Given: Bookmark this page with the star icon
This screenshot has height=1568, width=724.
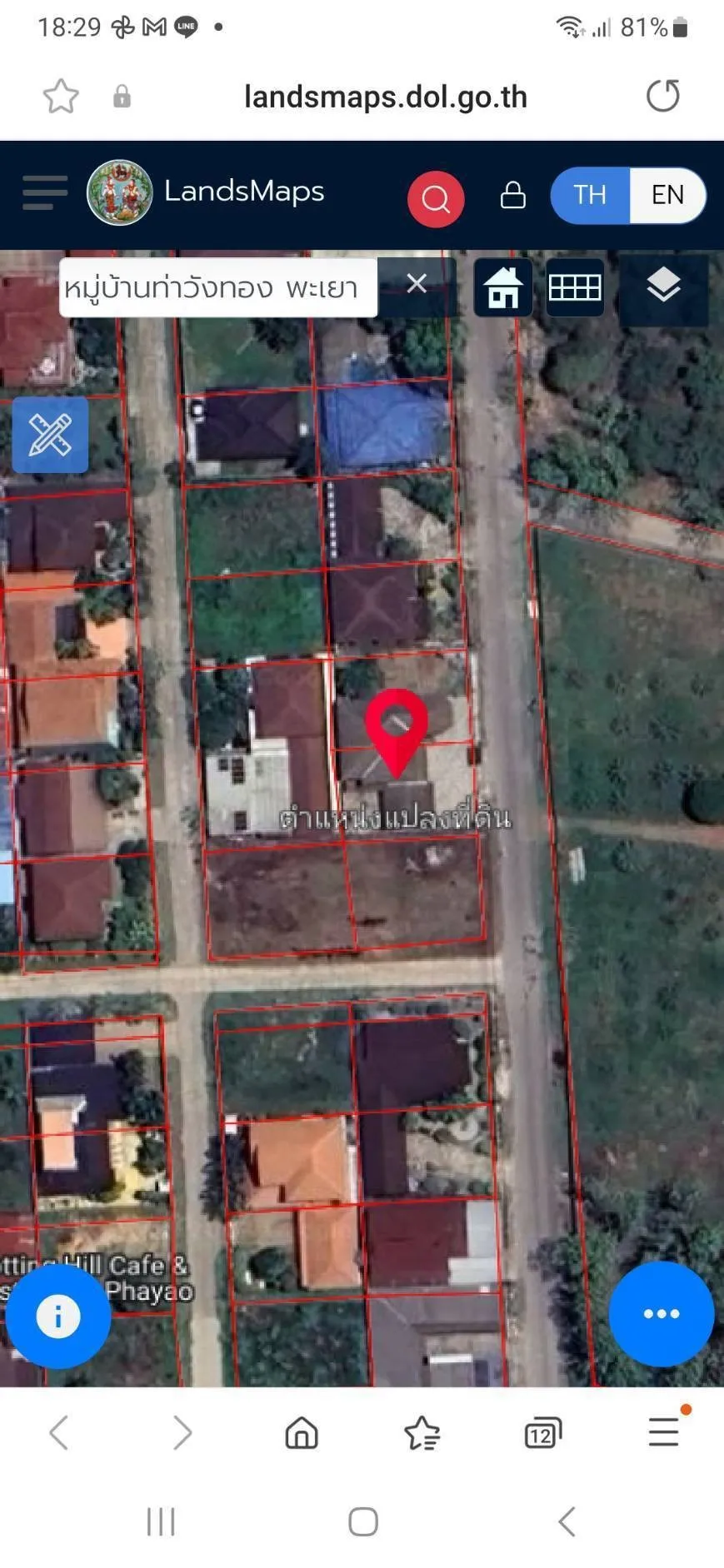Looking at the screenshot, I should pos(61,97).
